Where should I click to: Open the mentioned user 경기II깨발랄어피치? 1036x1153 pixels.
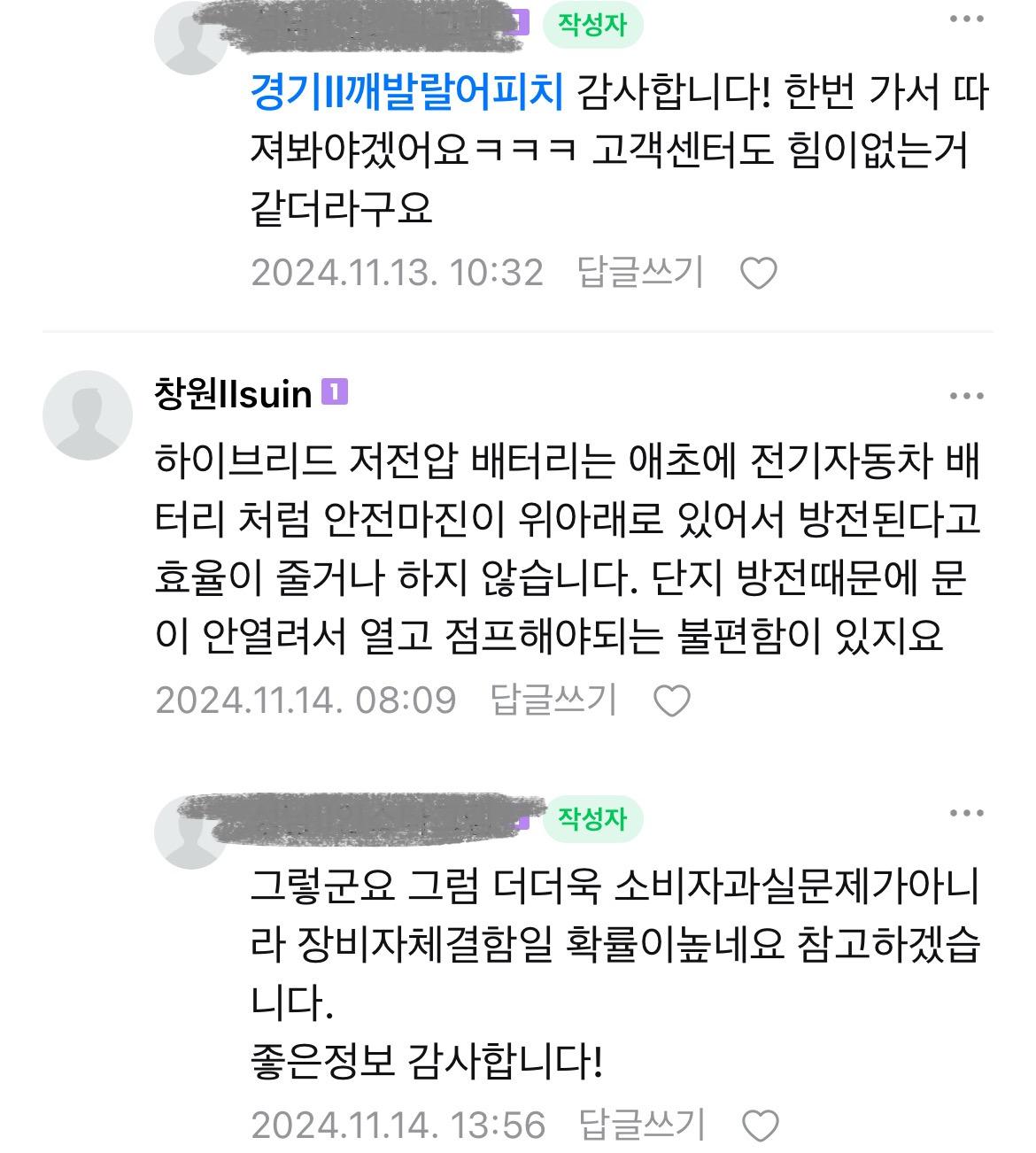coord(407,93)
